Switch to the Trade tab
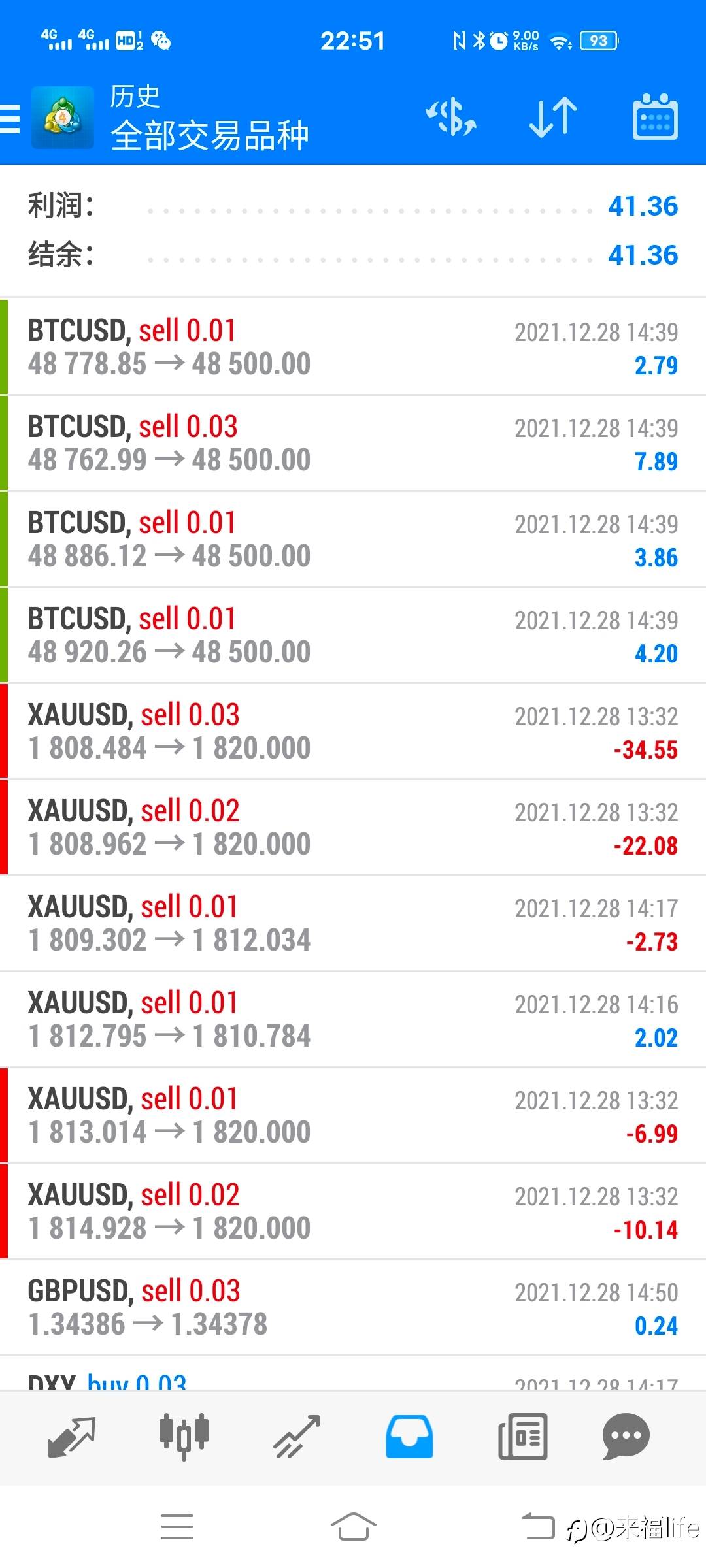This screenshot has height=1568, width=706. (x=297, y=1437)
